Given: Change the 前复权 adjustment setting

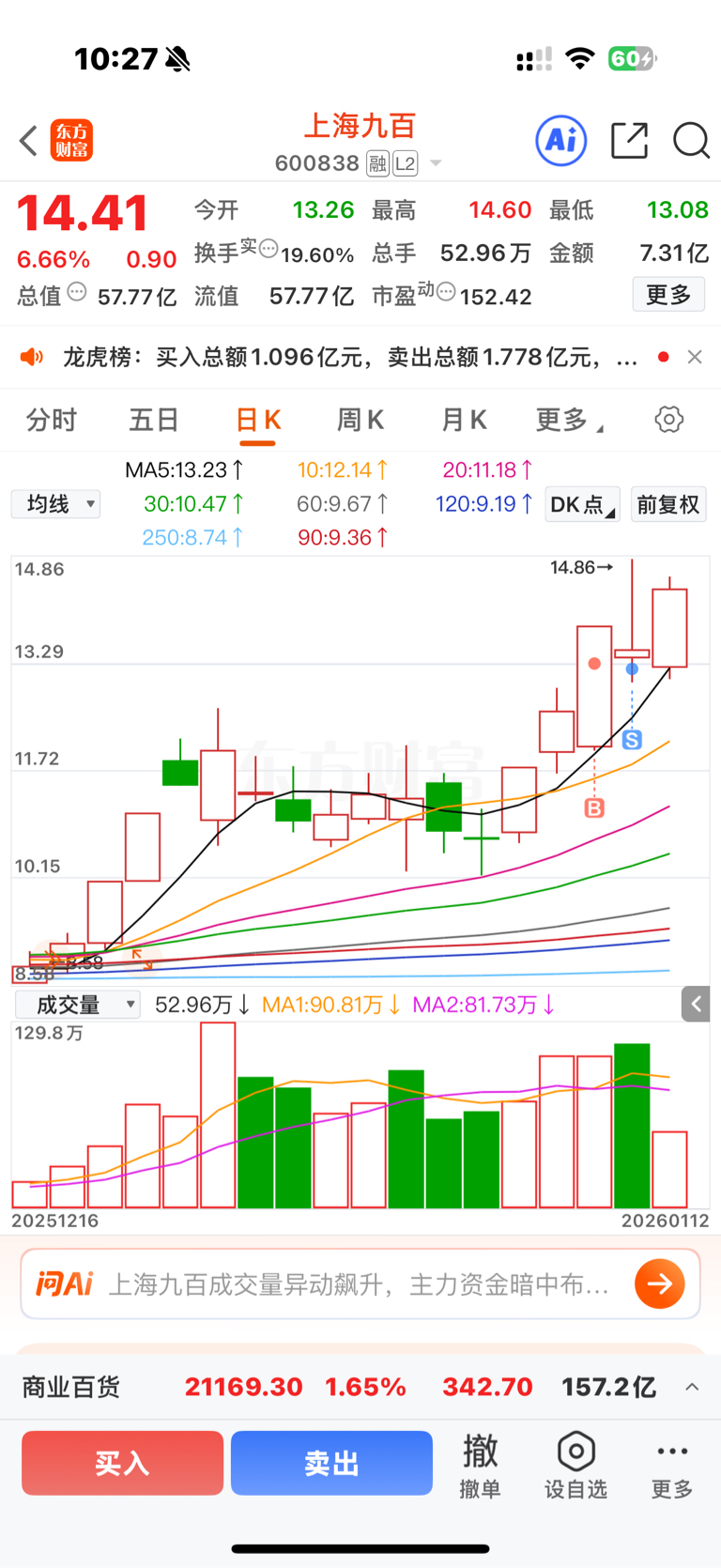Looking at the screenshot, I should [x=667, y=504].
